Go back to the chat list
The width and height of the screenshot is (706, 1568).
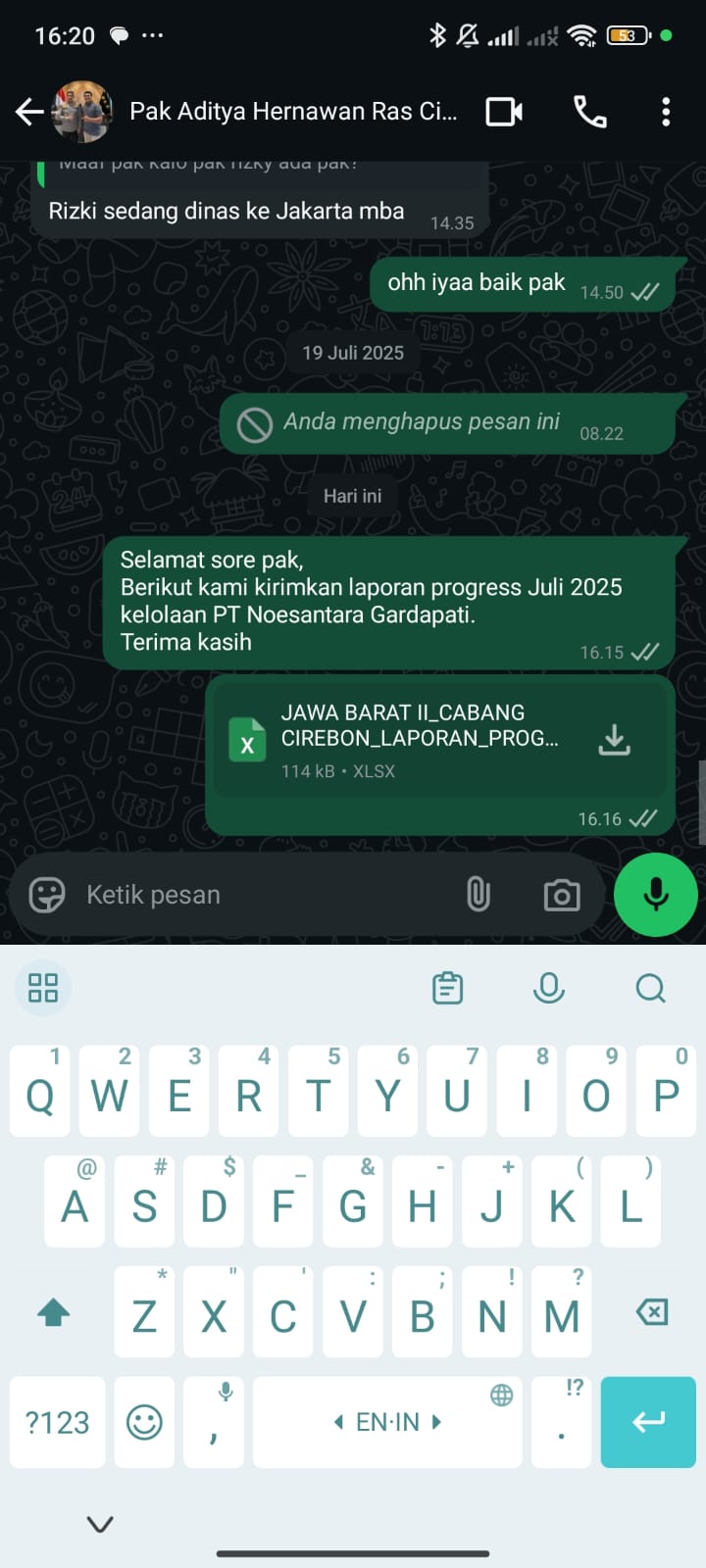(x=29, y=112)
